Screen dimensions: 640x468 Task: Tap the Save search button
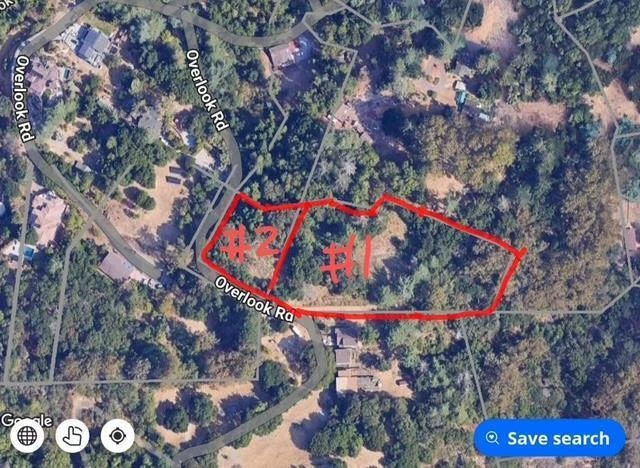[x=549, y=438]
